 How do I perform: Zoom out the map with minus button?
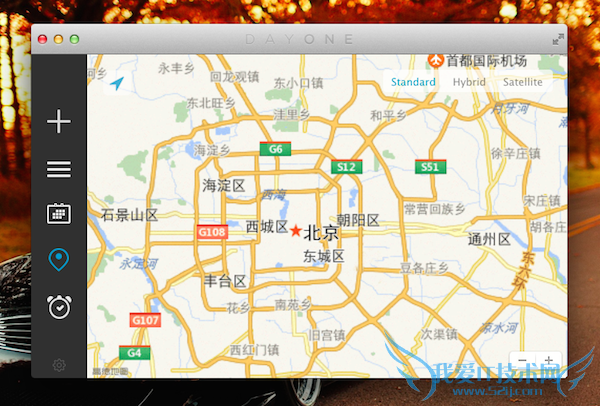(522, 360)
